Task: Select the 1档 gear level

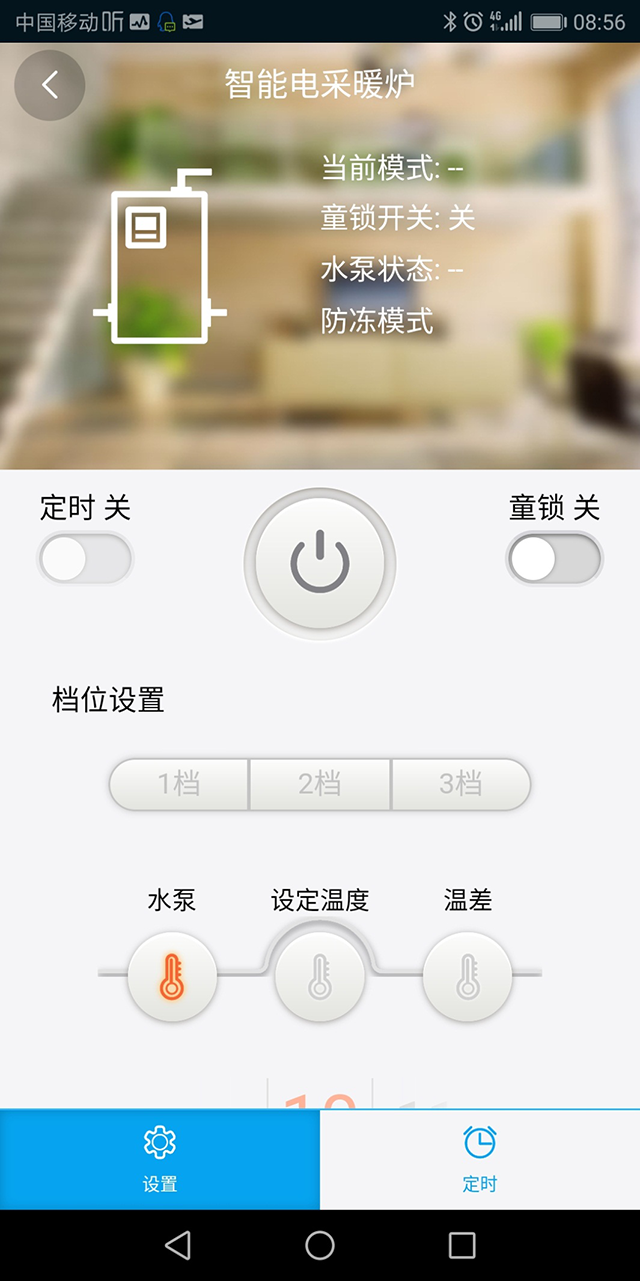Action: pos(179,784)
